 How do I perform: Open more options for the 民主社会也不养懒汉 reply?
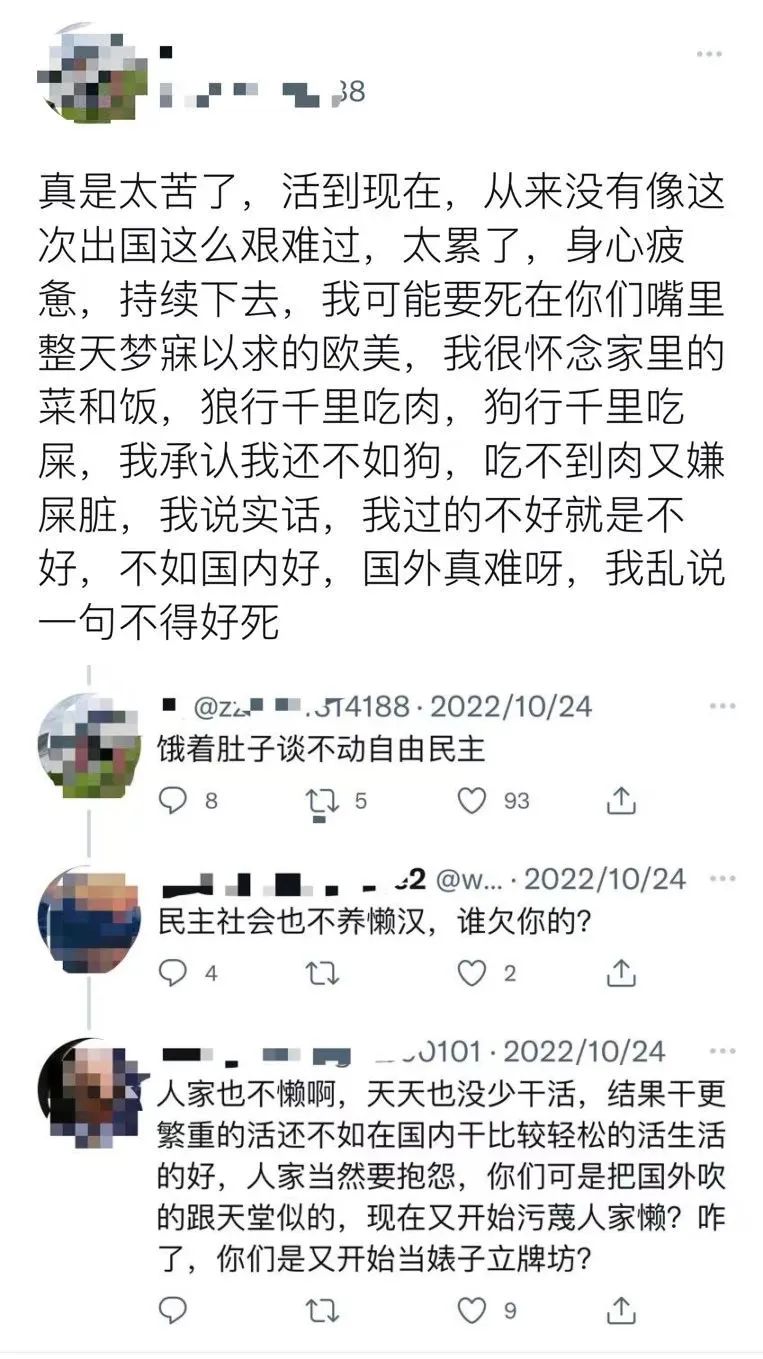pos(722,879)
